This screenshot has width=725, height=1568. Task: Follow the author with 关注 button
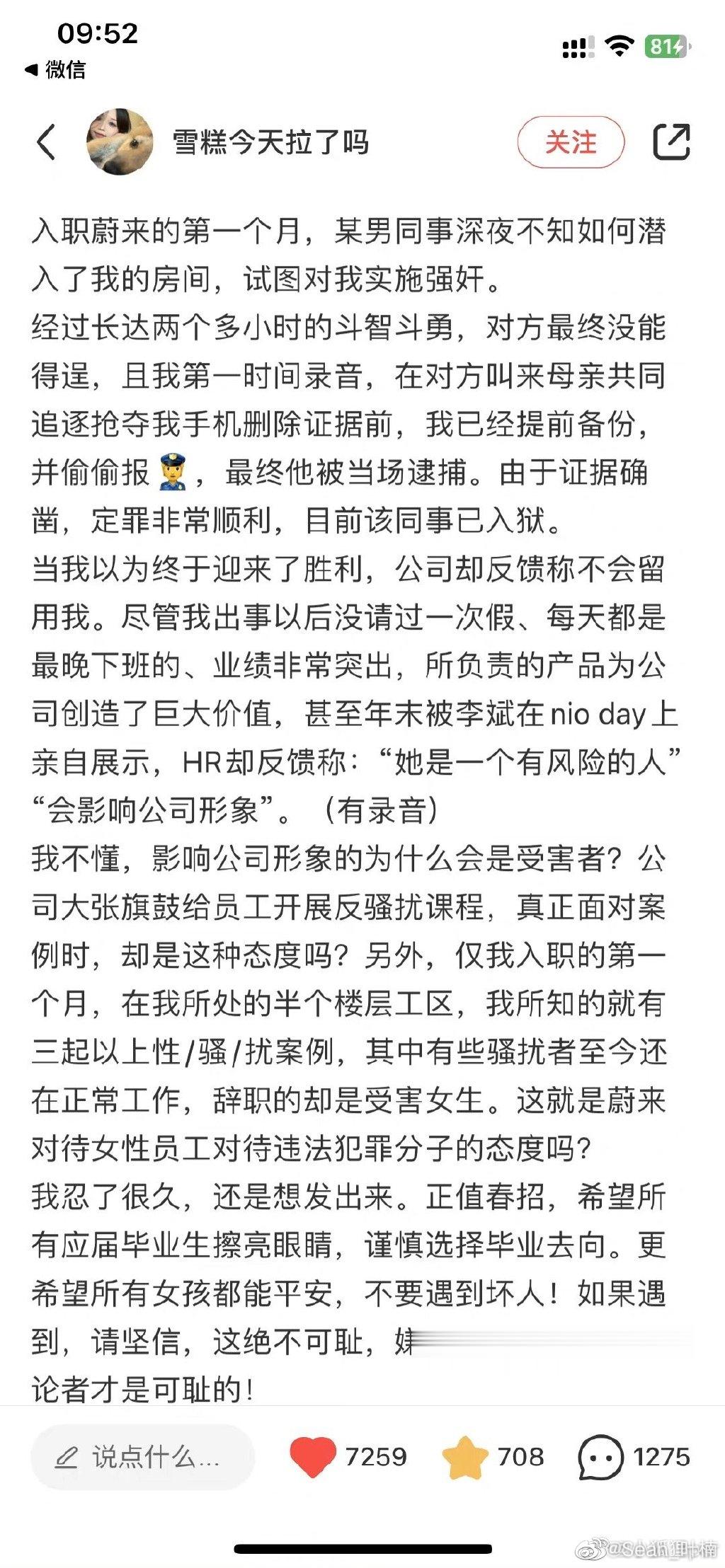point(571,142)
